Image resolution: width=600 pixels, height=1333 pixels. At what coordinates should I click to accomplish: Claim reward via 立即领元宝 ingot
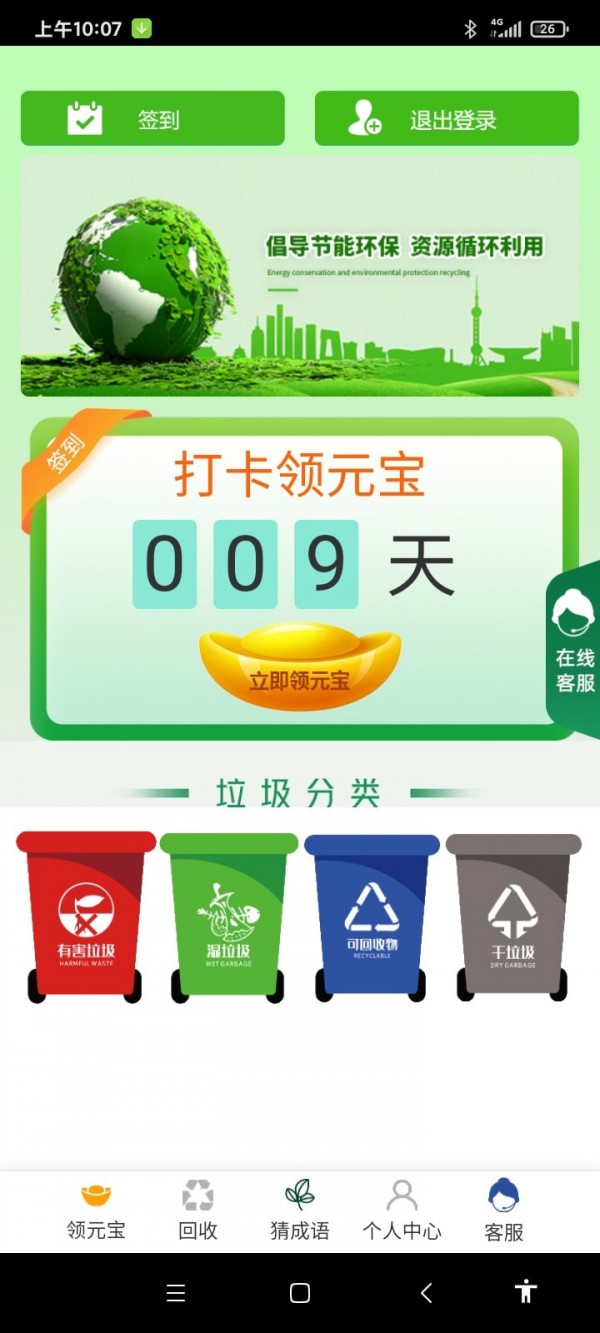point(300,667)
